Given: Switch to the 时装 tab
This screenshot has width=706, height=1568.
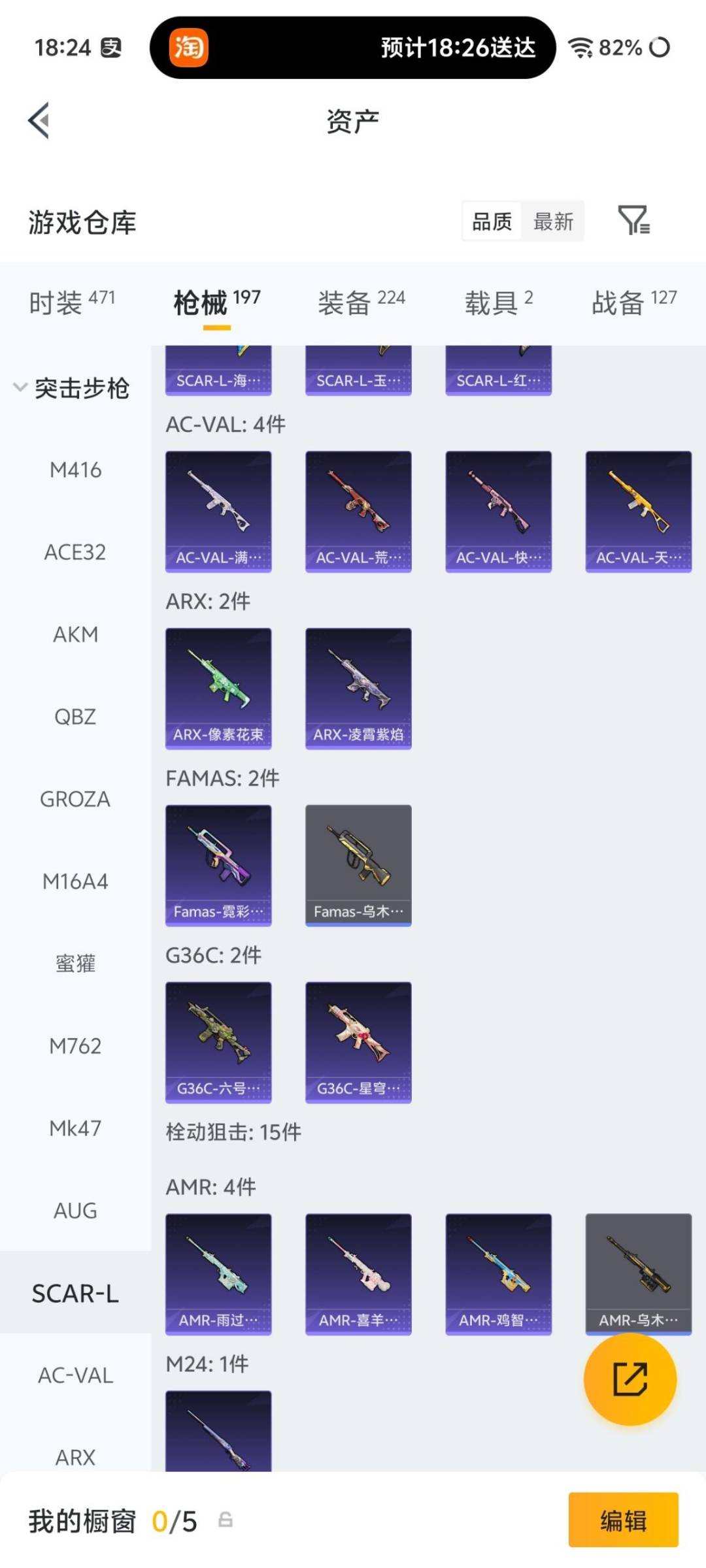Looking at the screenshot, I should pos(72,302).
